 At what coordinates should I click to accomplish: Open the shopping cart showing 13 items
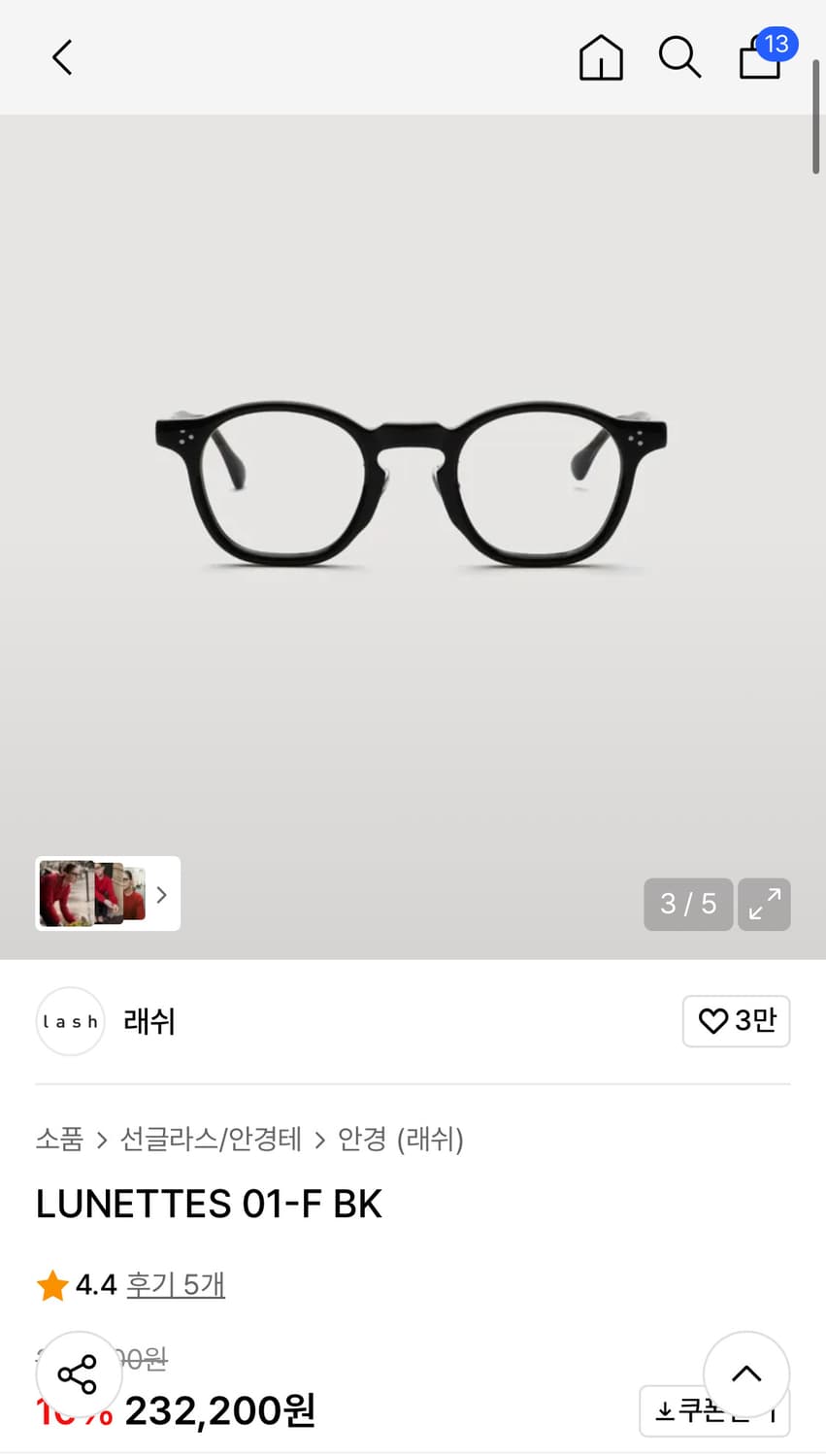tap(759, 60)
